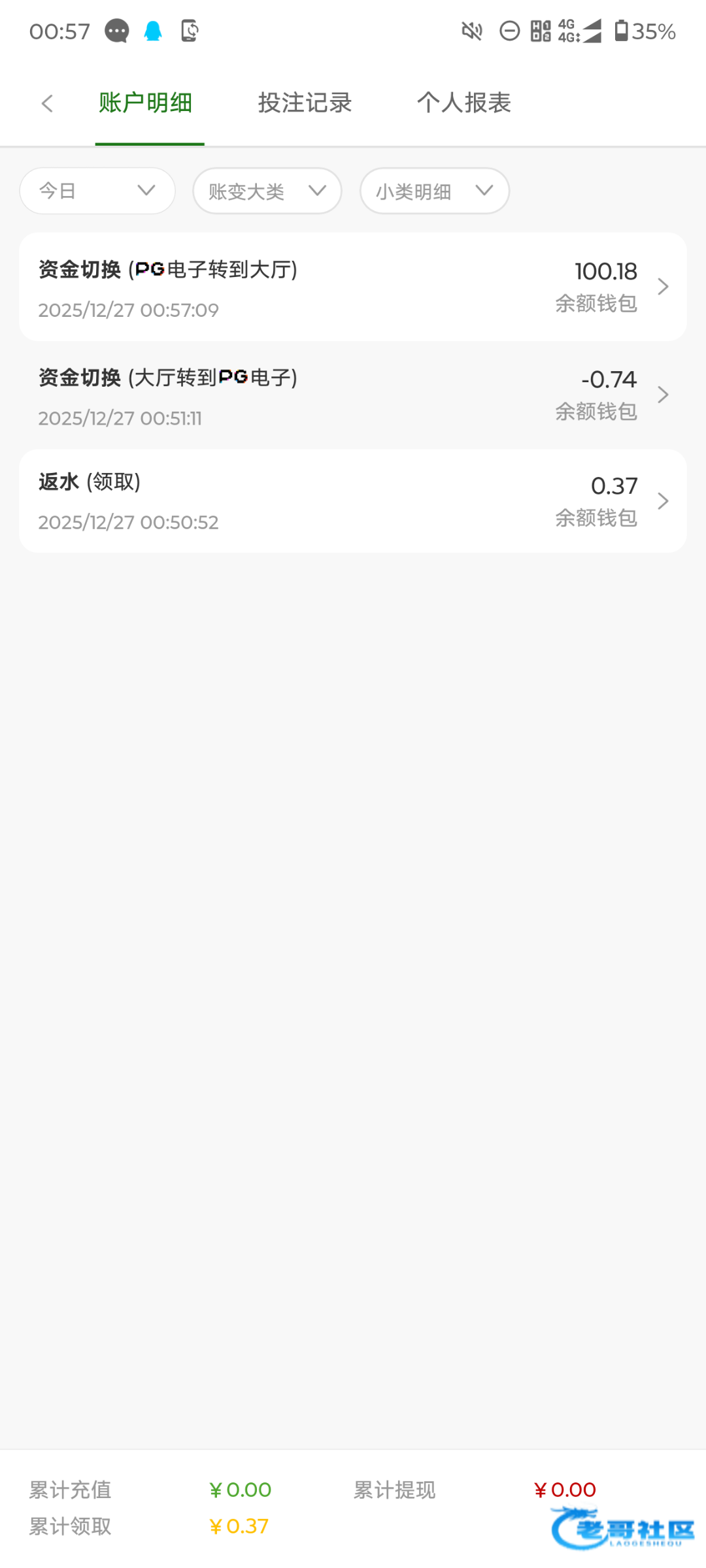Viewport: 706px width, 1568px height.
Task: Open the 返水 (领取) 0.37 record
Action: [x=353, y=501]
